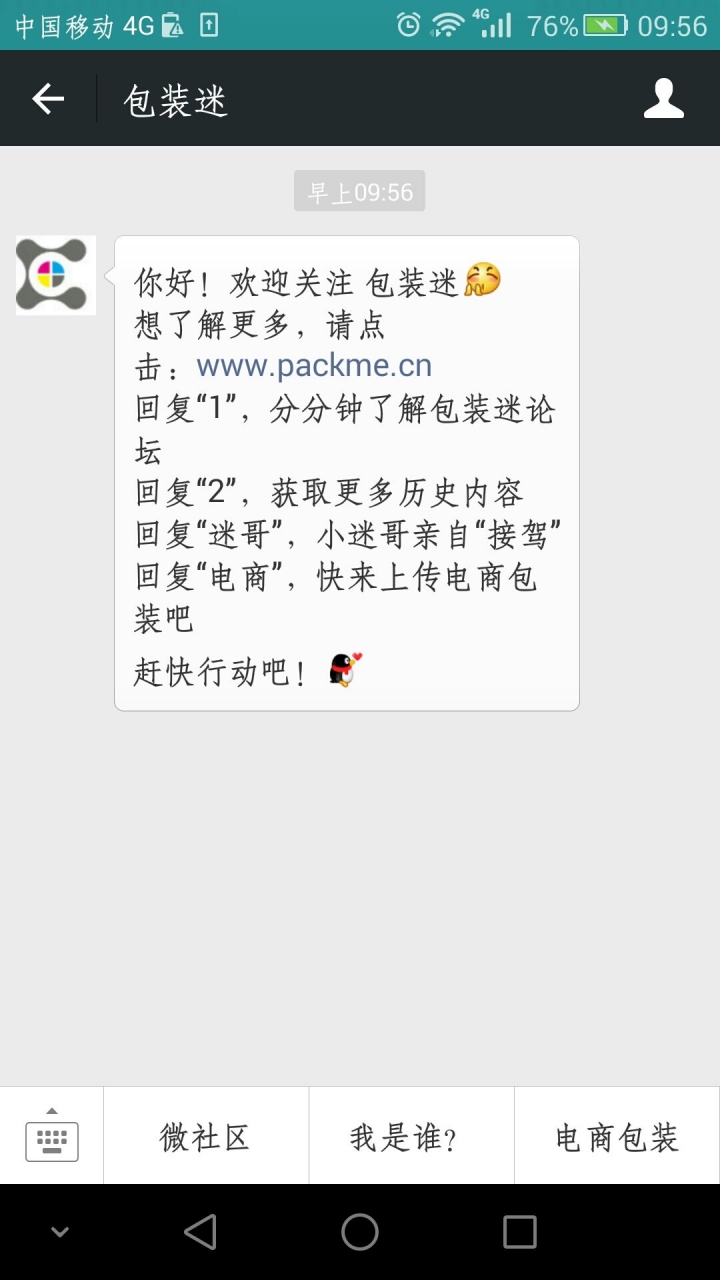Select the 我是谁? menu item
The height and width of the screenshot is (1280, 720).
[x=411, y=1136]
